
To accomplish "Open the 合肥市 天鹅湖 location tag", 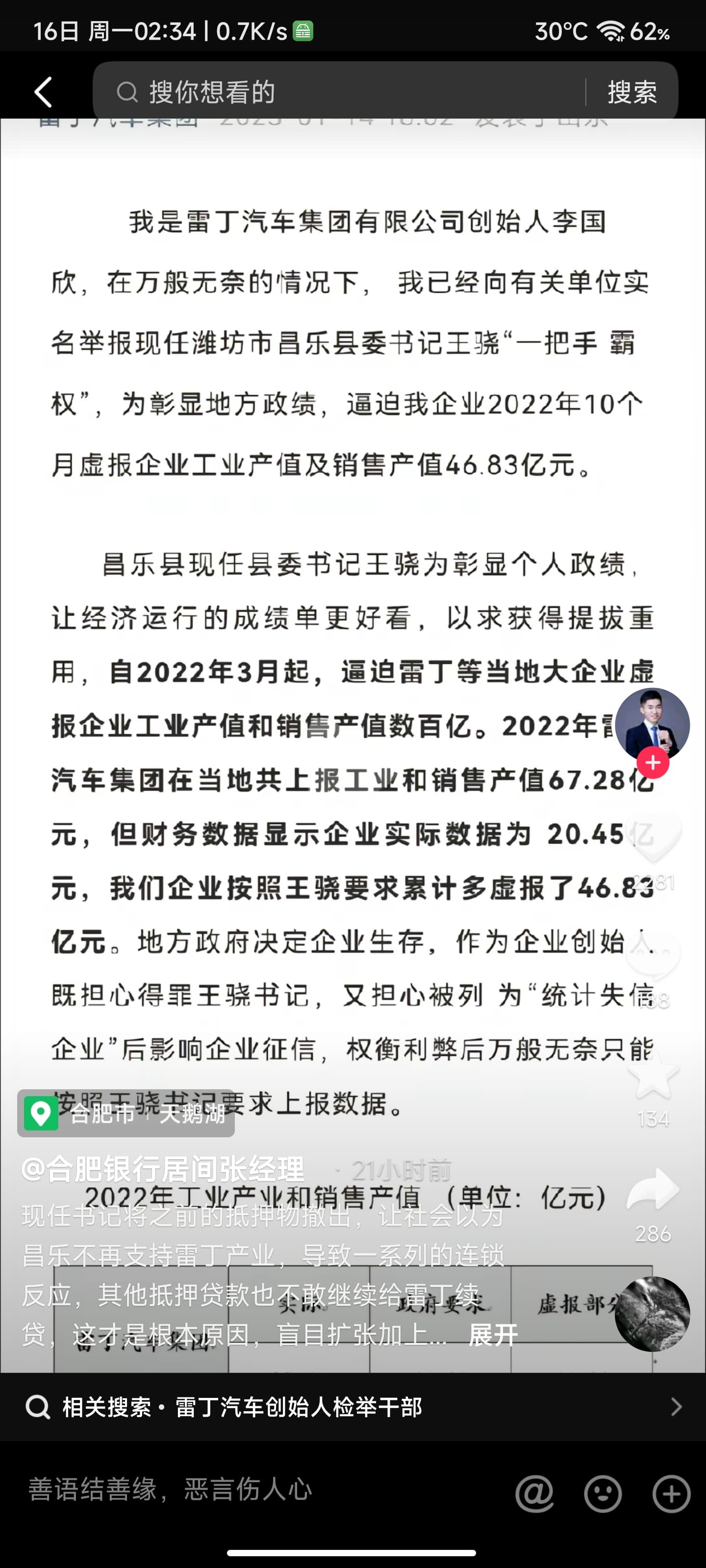I will pyautogui.click(x=126, y=1113).
